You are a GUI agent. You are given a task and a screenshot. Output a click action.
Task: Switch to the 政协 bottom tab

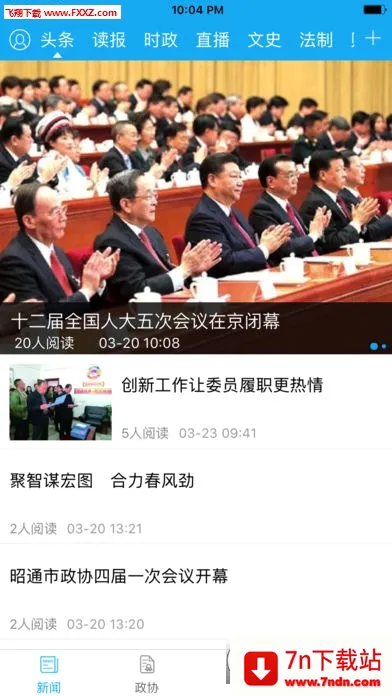point(147,674)
